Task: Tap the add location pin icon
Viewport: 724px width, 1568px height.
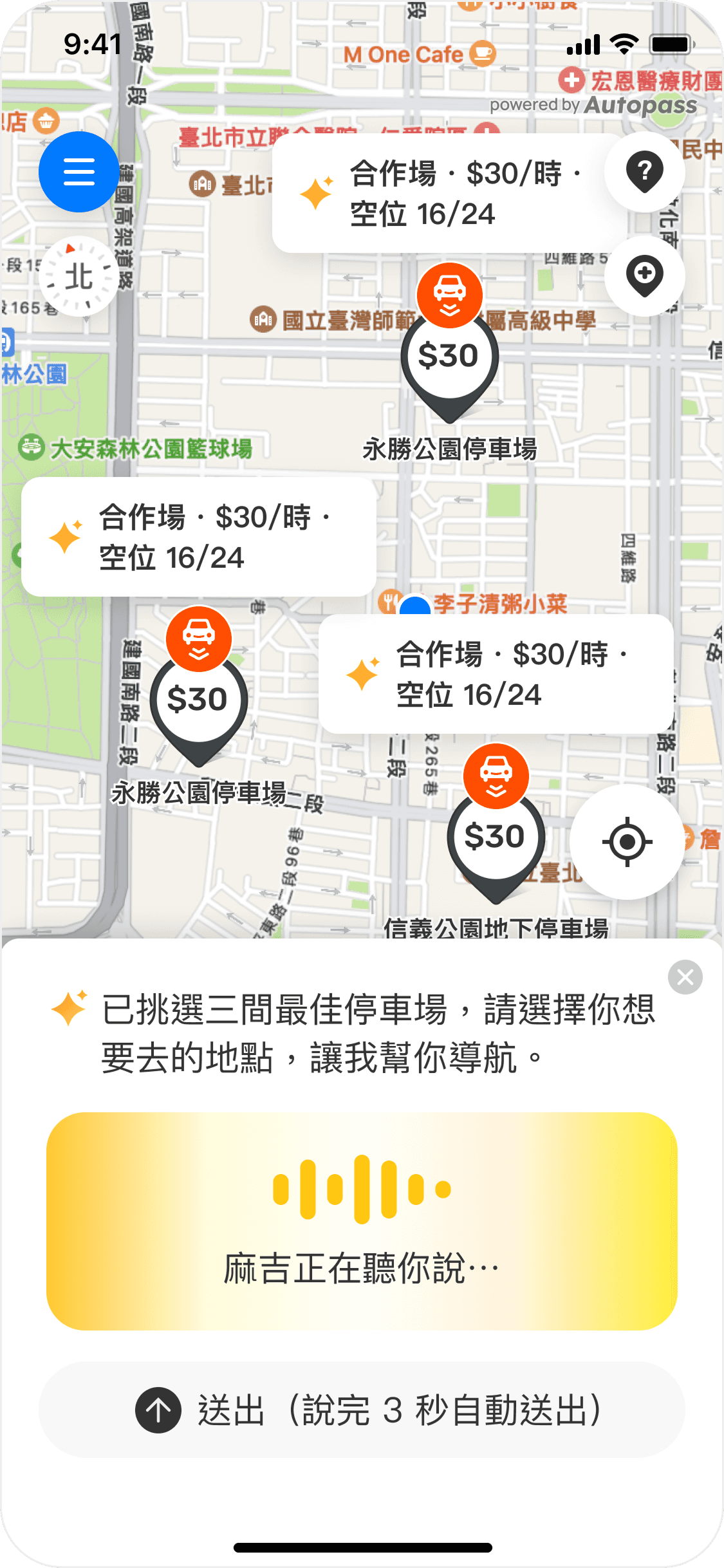Action: click(644, 275)
